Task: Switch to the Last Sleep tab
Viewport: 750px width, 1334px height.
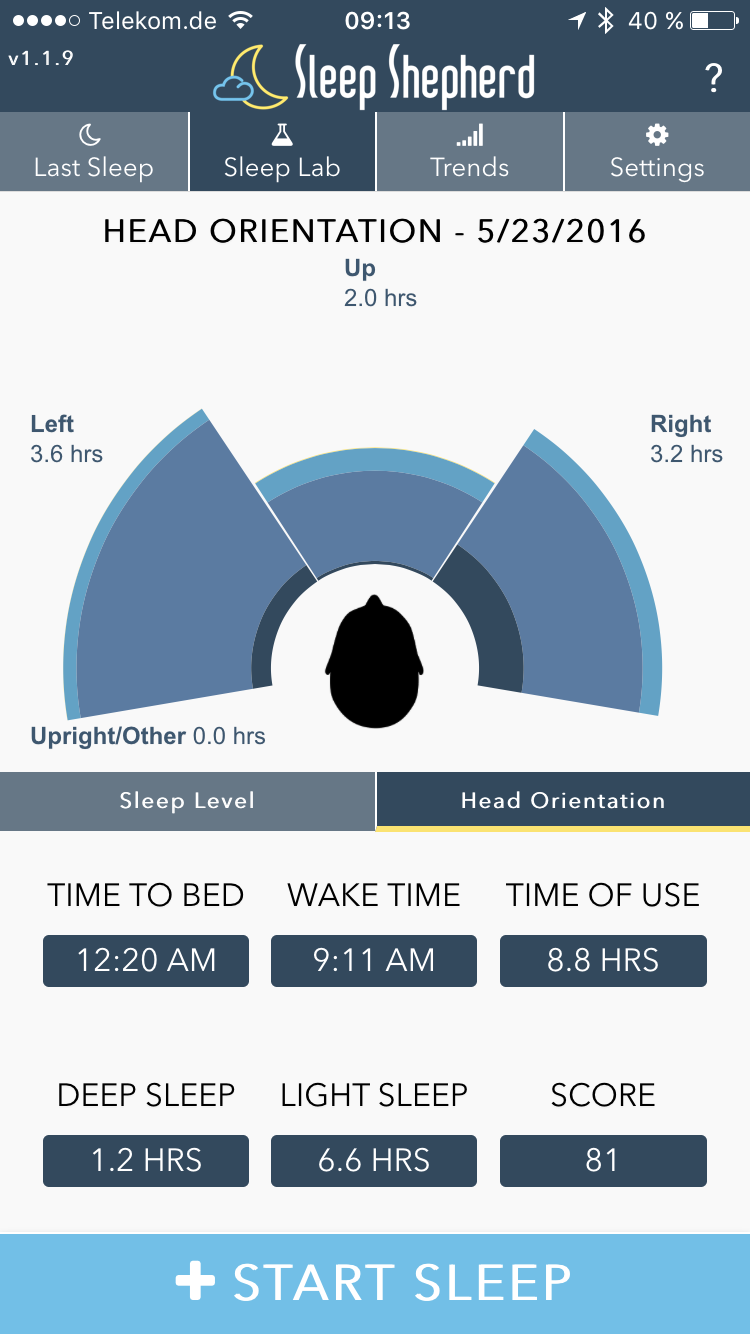Action: (x=94, y=152)
